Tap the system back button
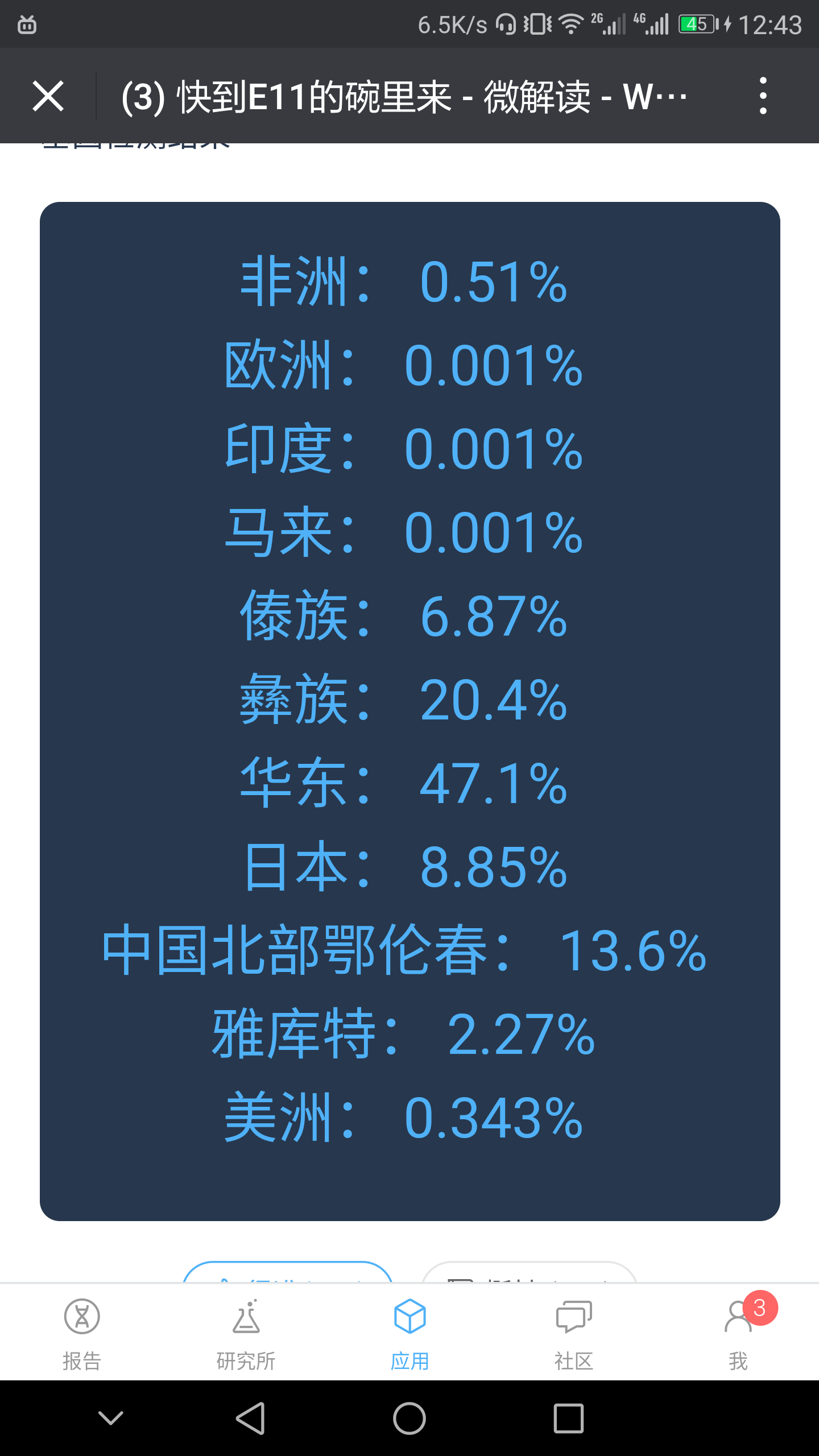 [x=250, y=1418]
